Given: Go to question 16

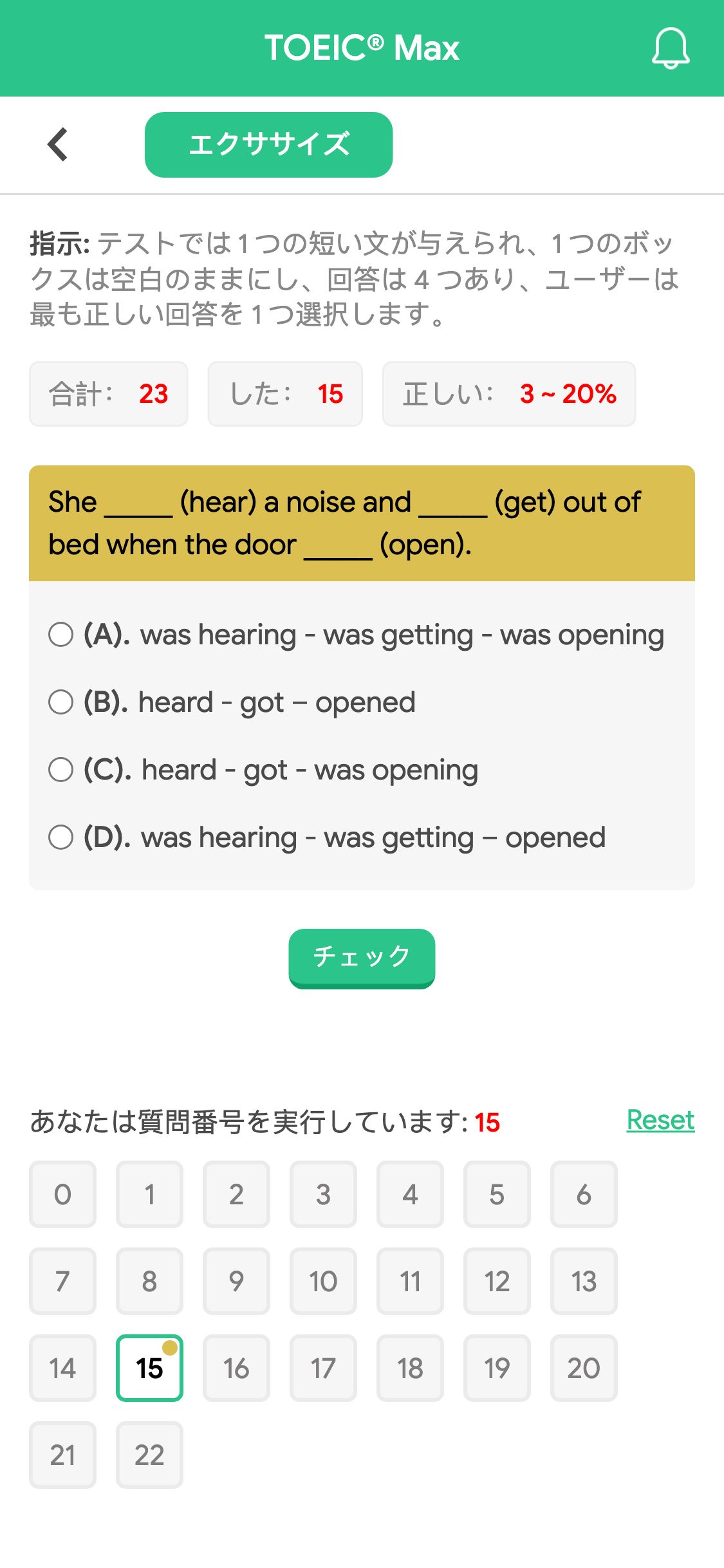Looking at the screenshot, I should pyautogui.click(x=236, y=1368).
